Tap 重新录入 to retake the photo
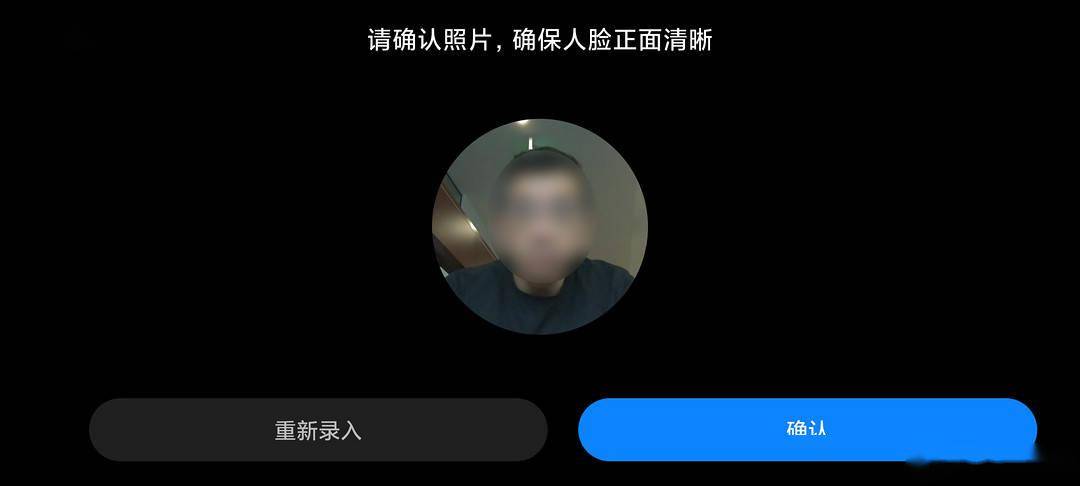The width and height of the screenshot is (1080, 486). click(x=318, y=430)
